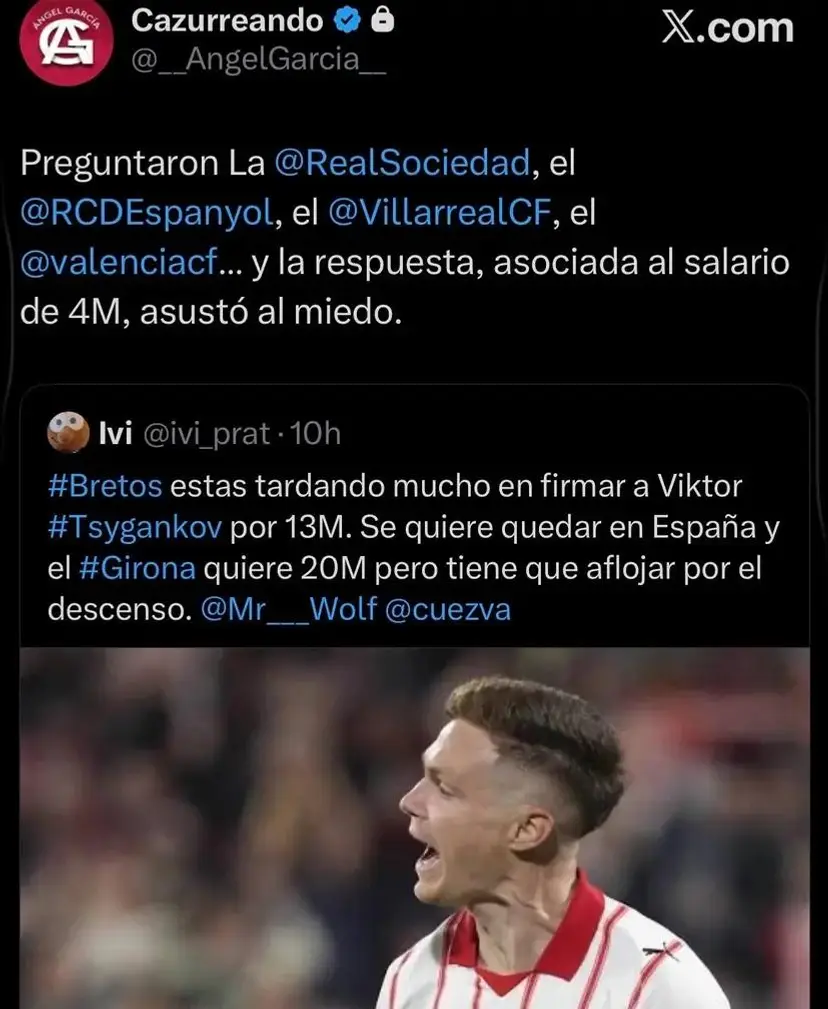This screenshot has height=1009, width=828.
Task: Open the #Bretos hashtag
Action: 105,486
